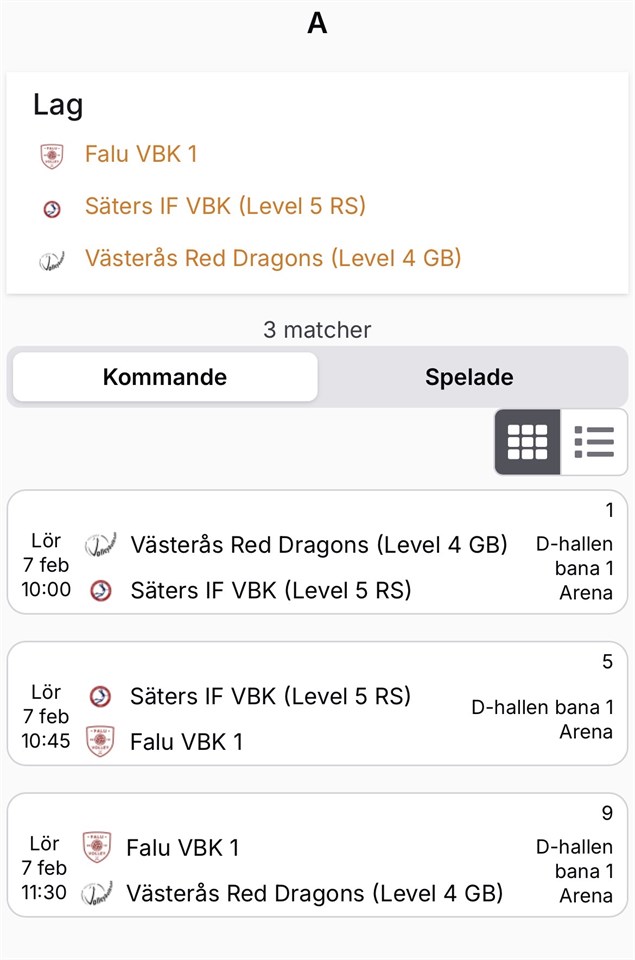The image size is (635, 960).
Task: Open the Falu VBK 1 team link
Action: [x=141, y=154]
